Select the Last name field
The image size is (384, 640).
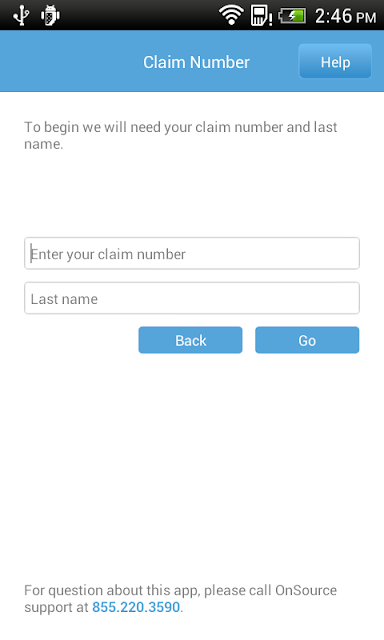coord(192,298)
